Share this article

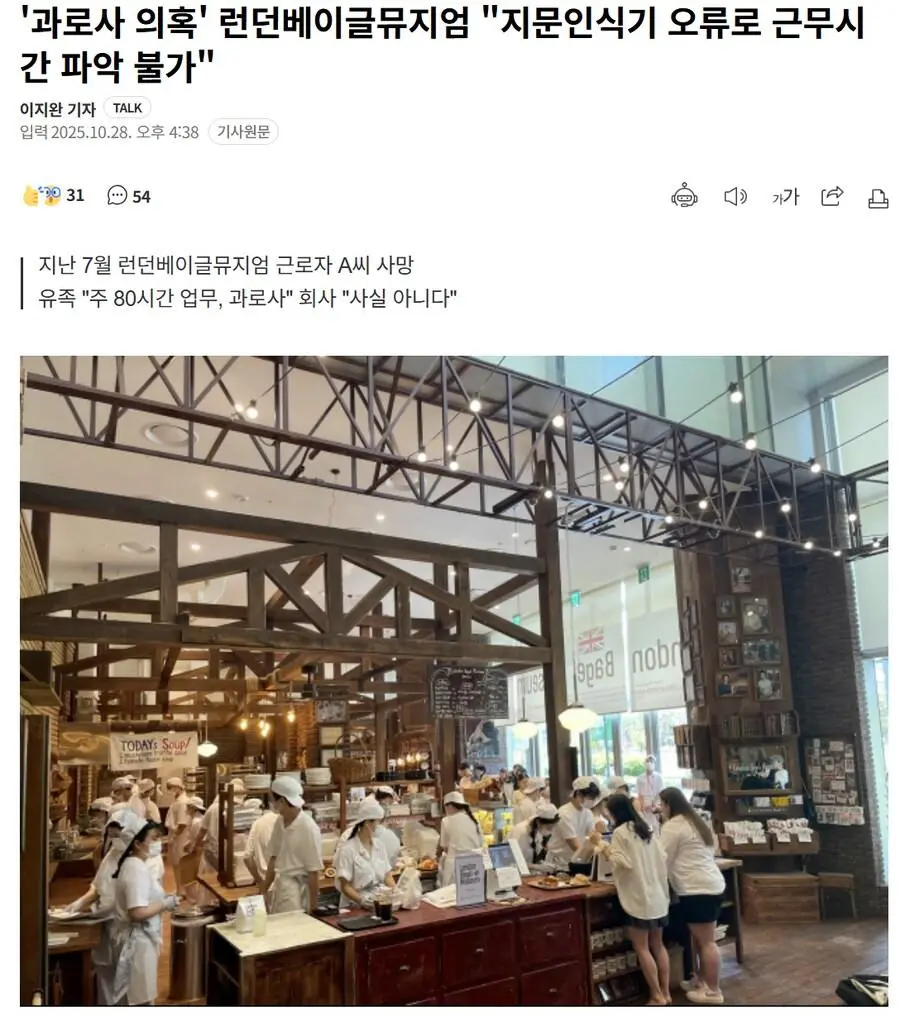point(832,196)
